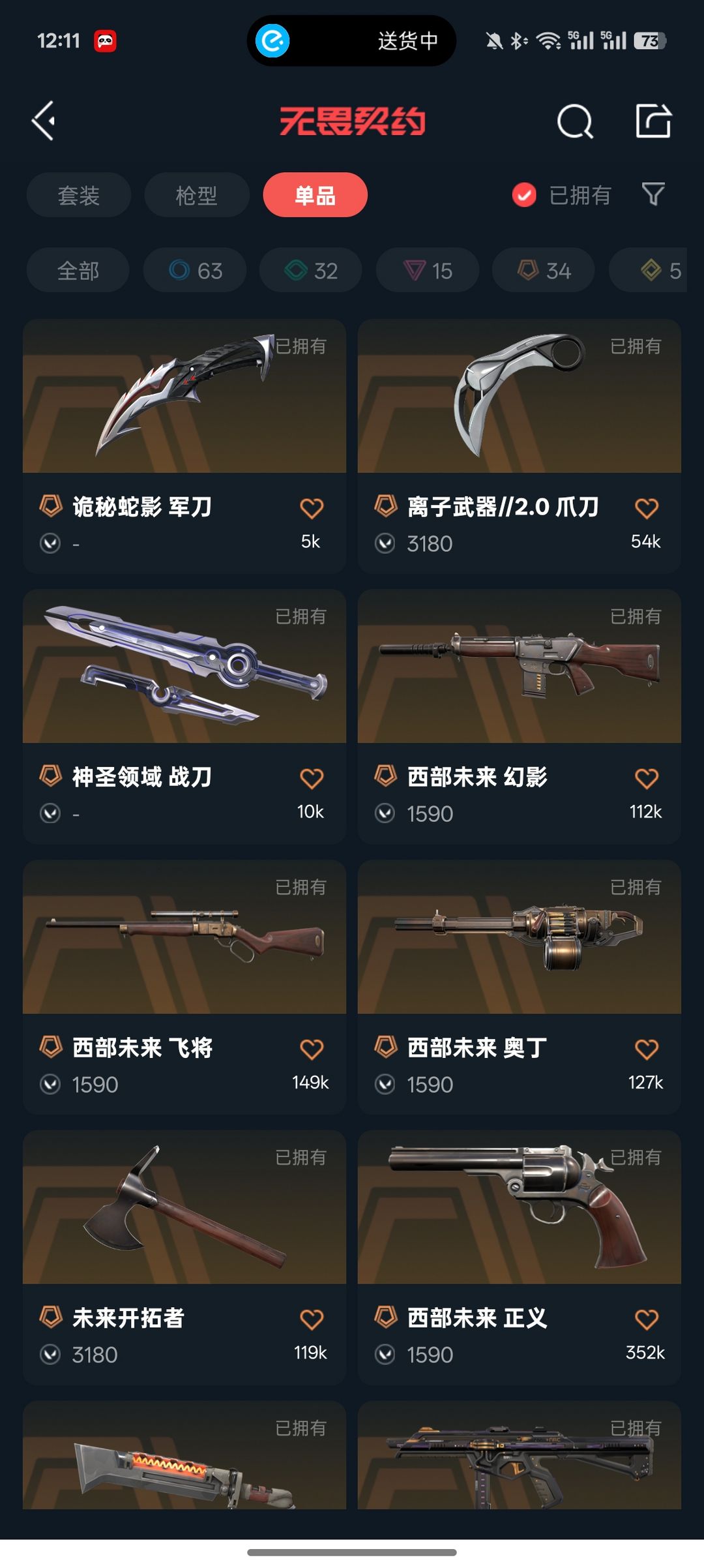
Task: Select the 全部 filter chip
Action: coord(78,270)
